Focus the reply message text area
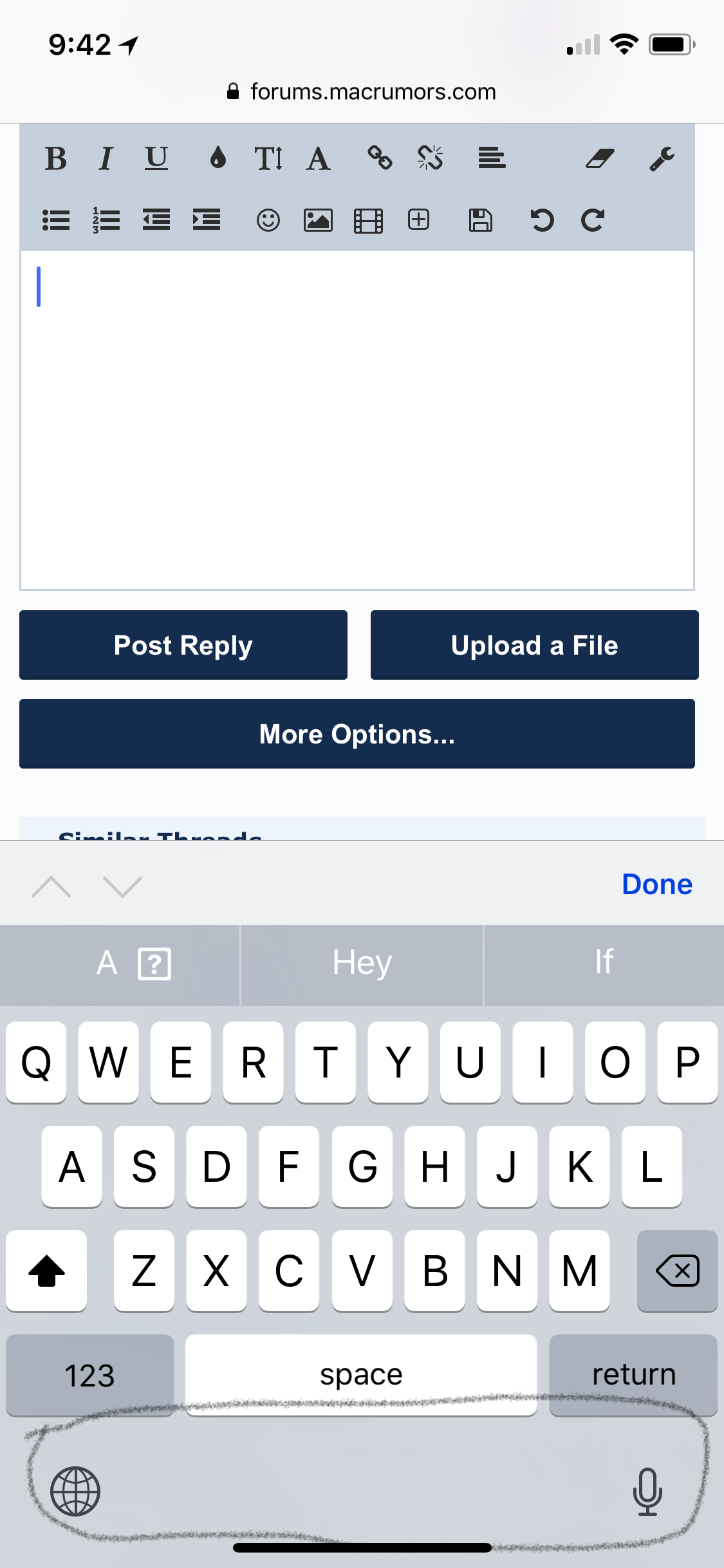The image size is (724, 1568). click(357, 420)
